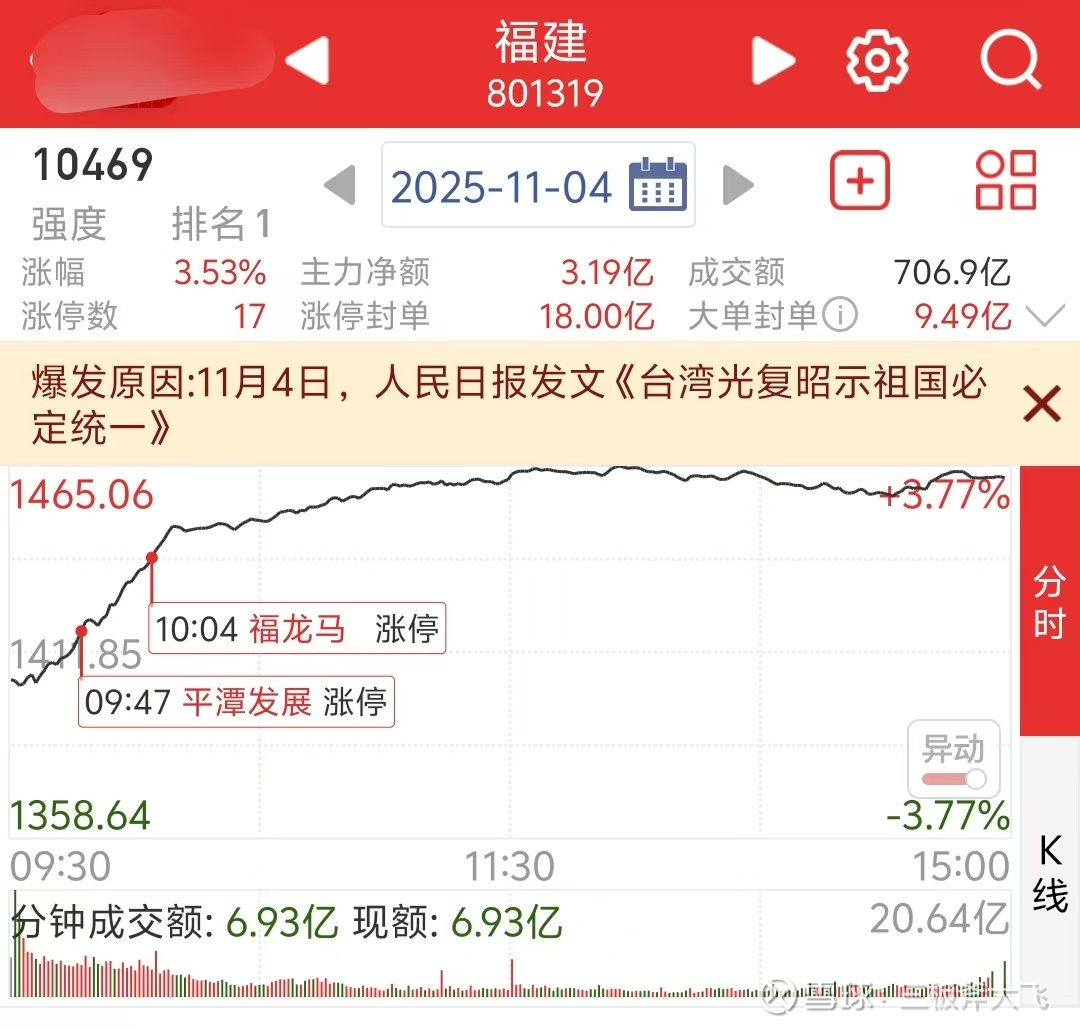Viewport: 1080px width, 1030px height.
Task: Switch to the 分时 tab
Action: pos(1049,602)
